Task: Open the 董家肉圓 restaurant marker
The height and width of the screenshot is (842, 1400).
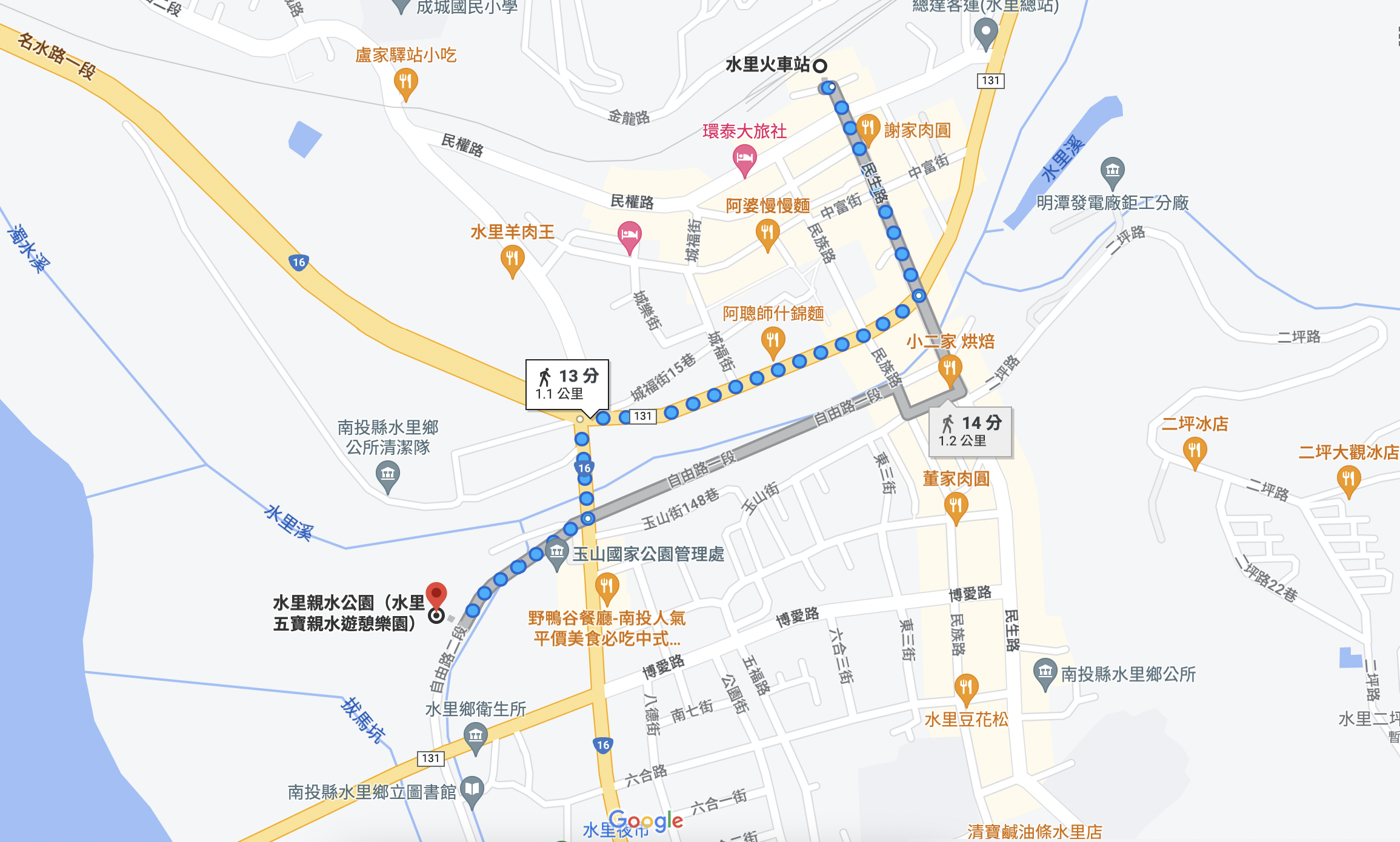Action: pos(956,506)
